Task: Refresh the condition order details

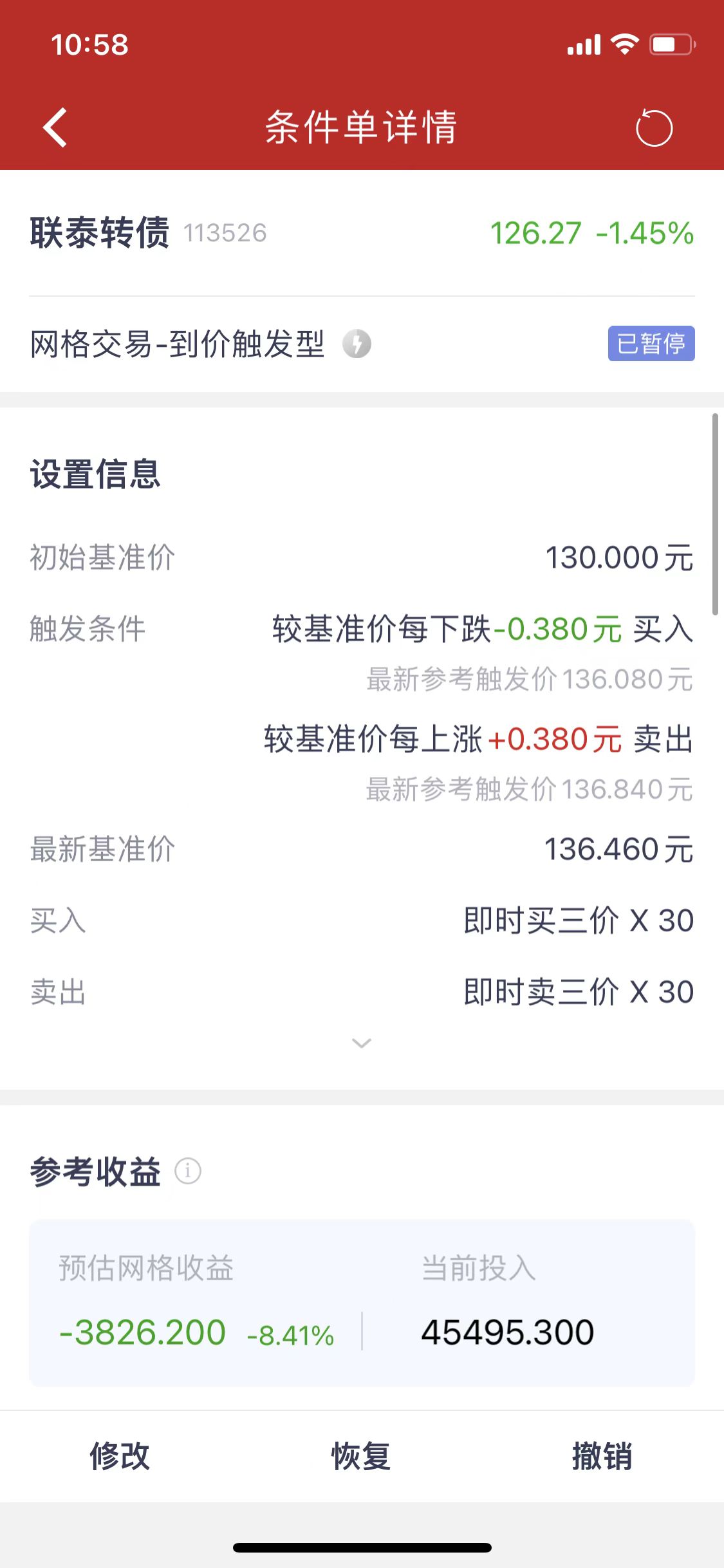Action: point(654,128)
